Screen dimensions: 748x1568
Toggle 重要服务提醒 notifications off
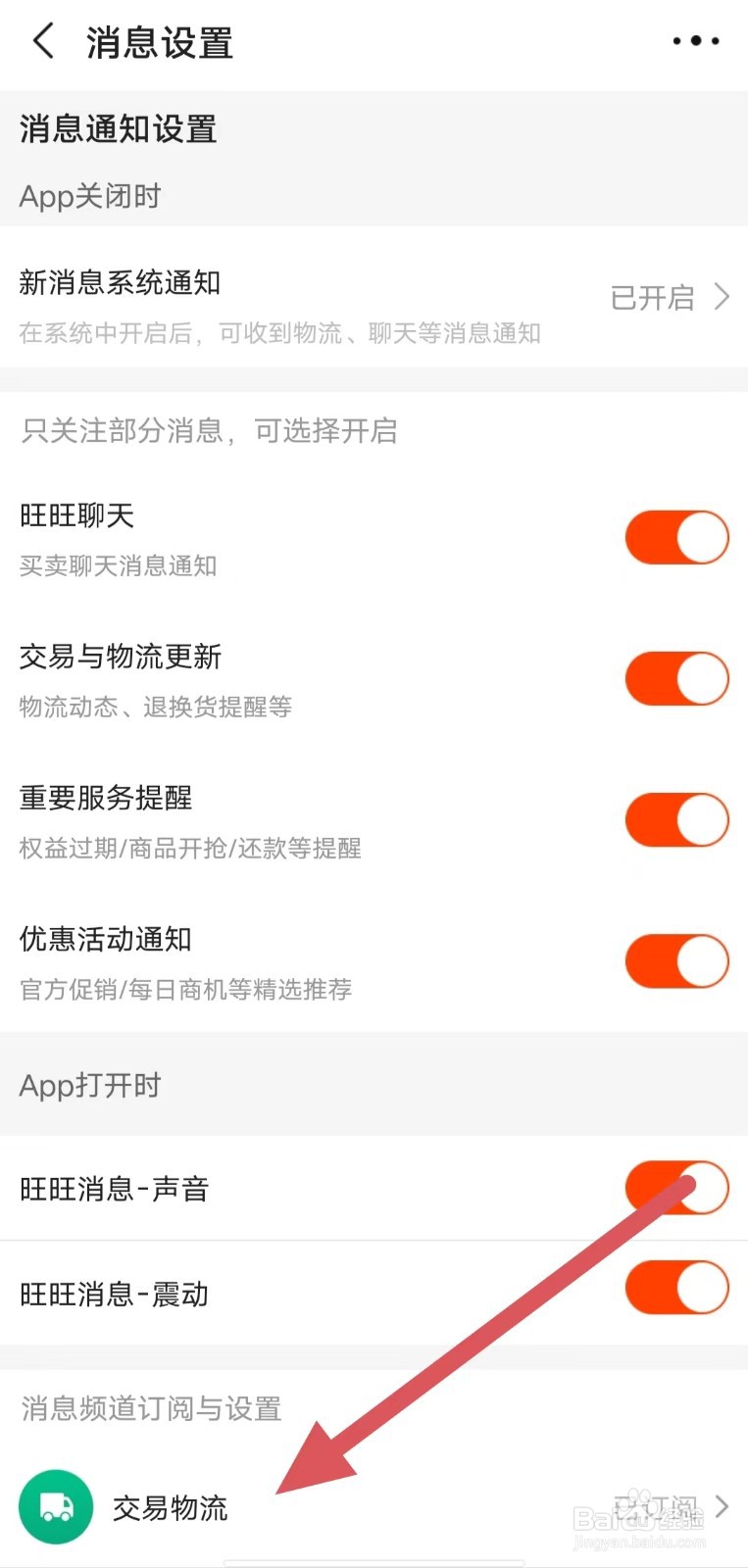[x=676, y=819]
